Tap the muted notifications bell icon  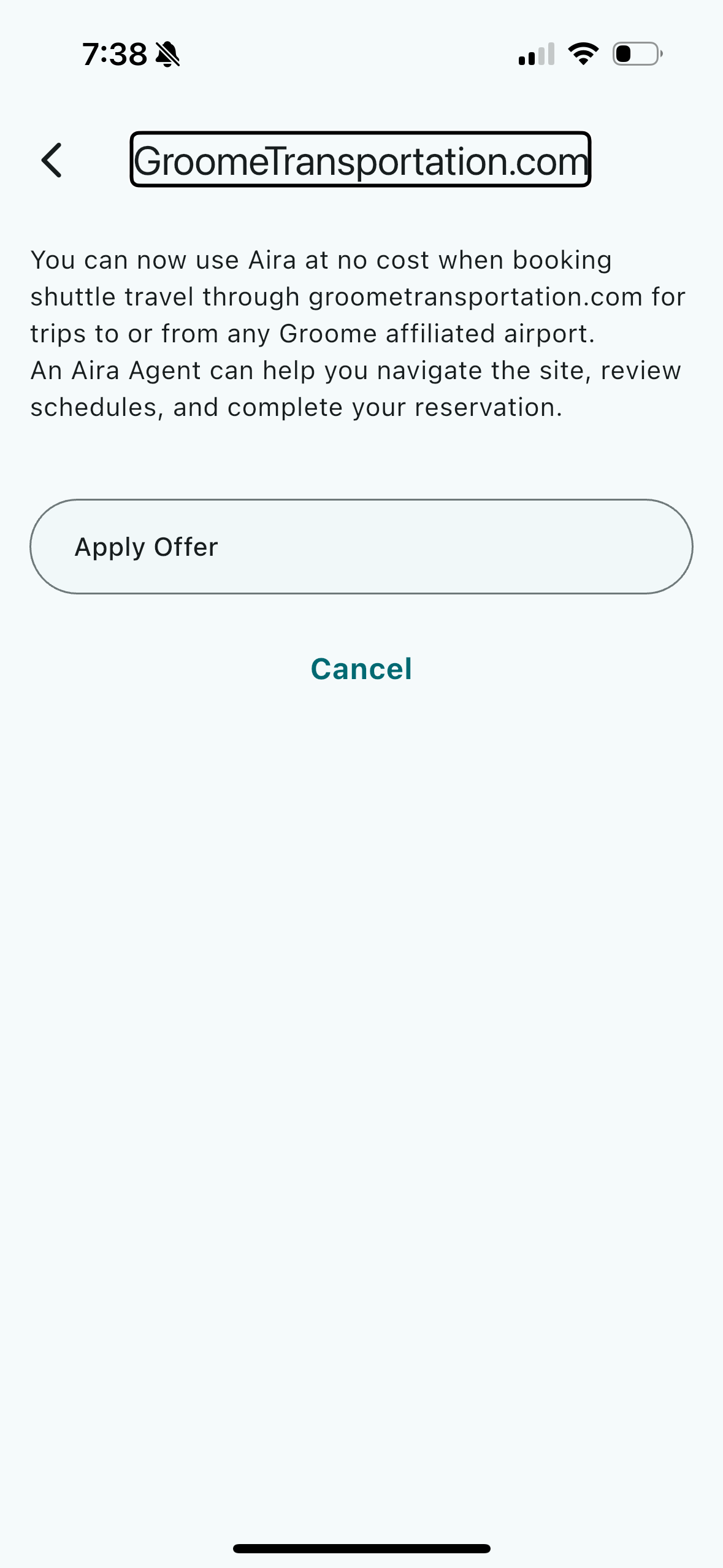click(167, 55)
